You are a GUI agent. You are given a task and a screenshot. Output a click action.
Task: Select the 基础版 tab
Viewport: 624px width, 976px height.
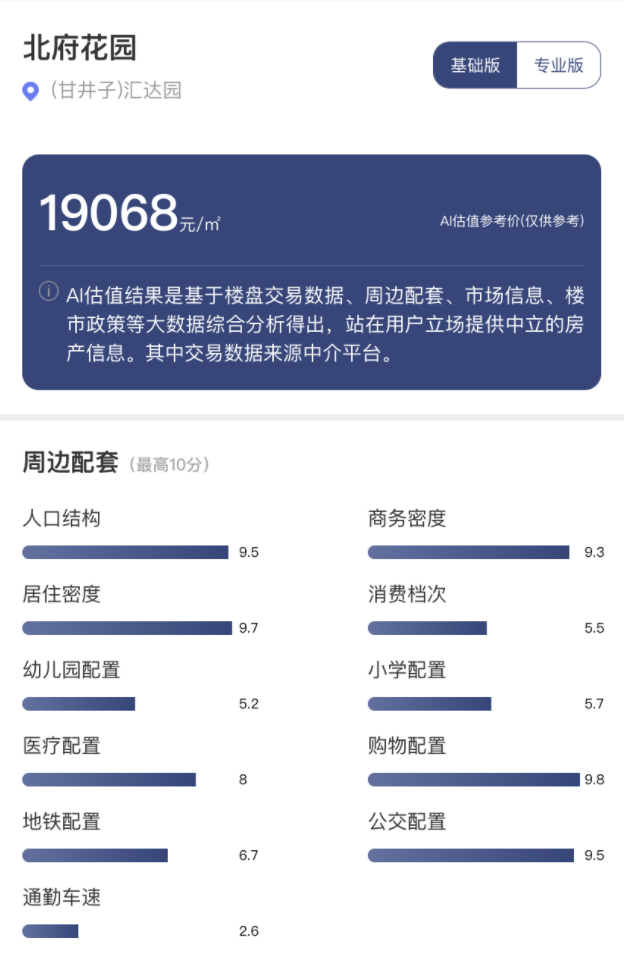475,66
